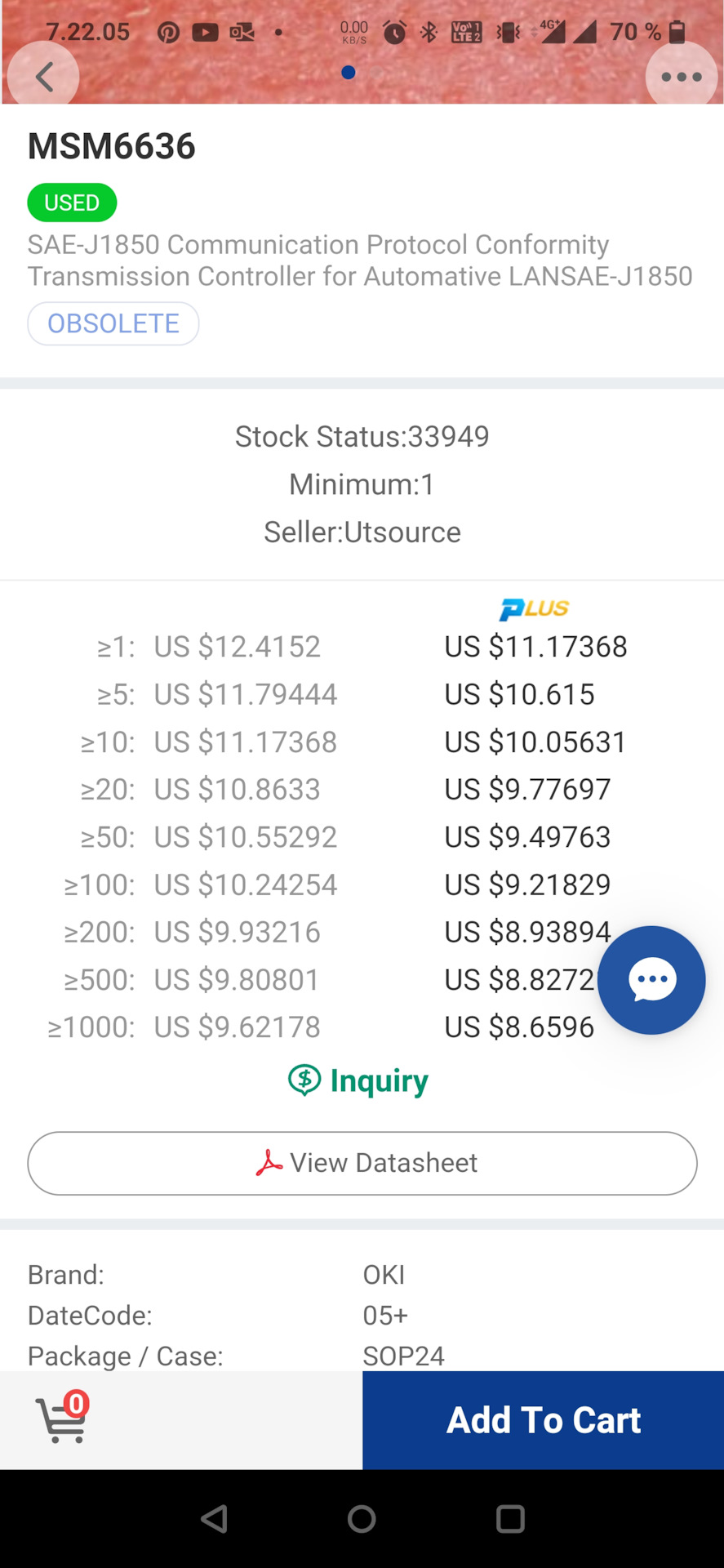This screenshot has height=1568, width=724.
Task: Open the three-dot overflow menu
Action: click(682, 77)
